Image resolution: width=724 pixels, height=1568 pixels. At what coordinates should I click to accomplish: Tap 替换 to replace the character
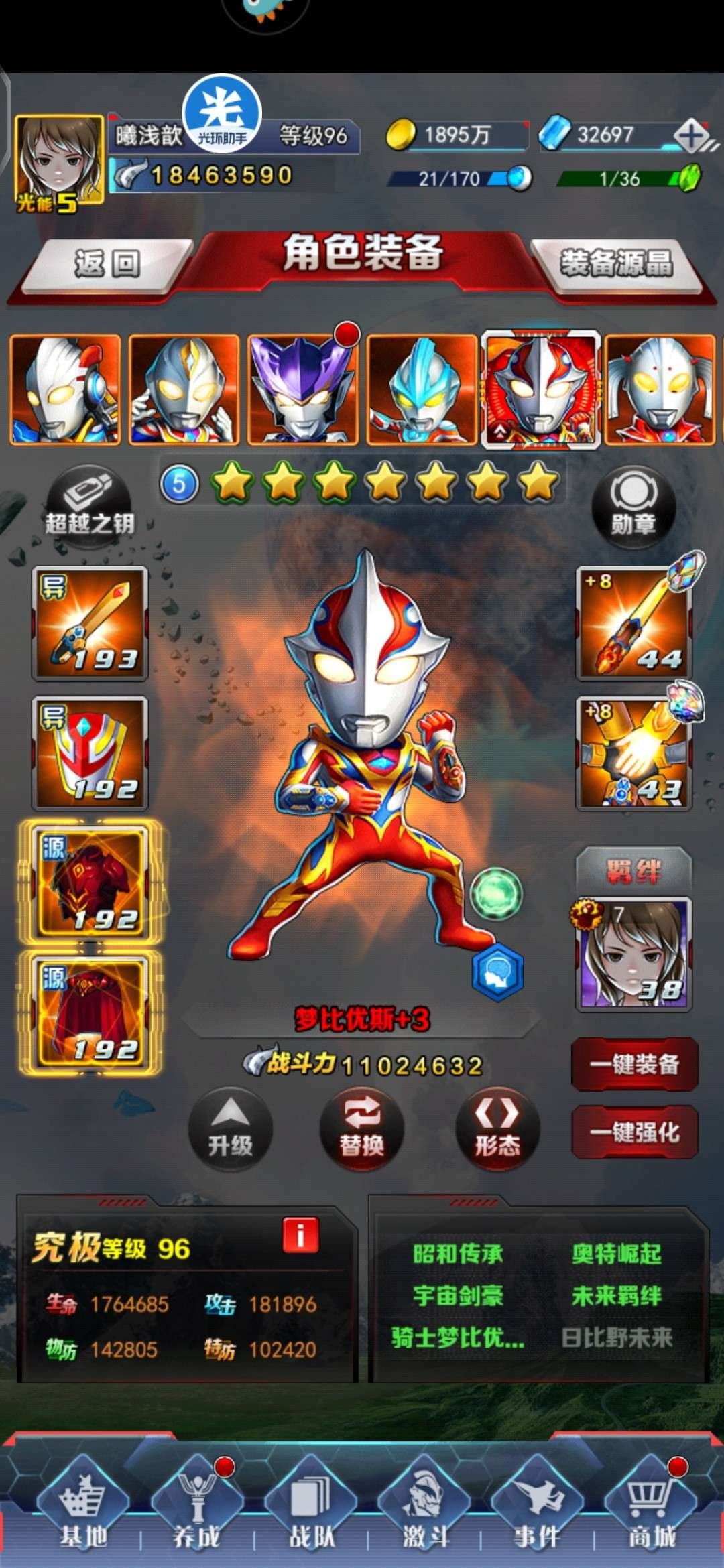[362, 1130]
